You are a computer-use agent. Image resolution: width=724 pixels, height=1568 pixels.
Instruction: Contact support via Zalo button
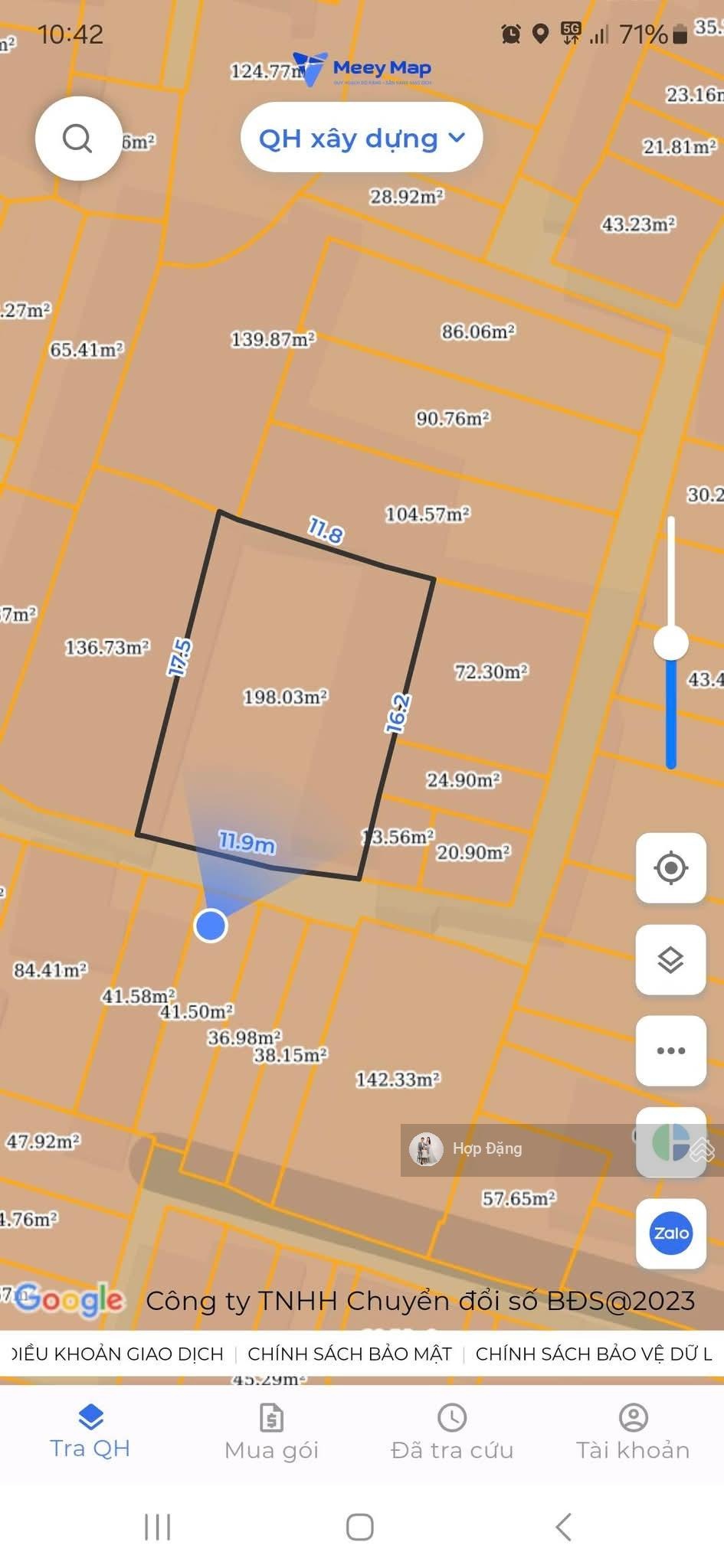[x=670, y=1233]
